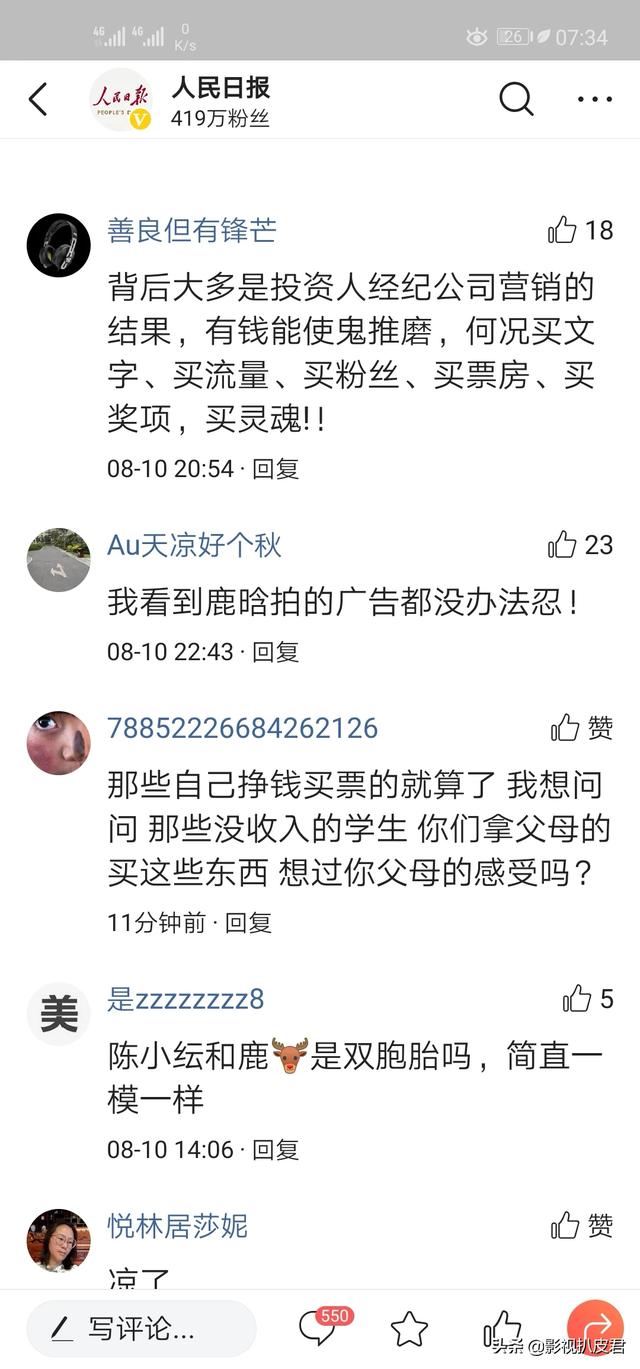Screen dimensions: 640x1369
Task: Share the article with the red button
Action: click(x=596, y=1329)
